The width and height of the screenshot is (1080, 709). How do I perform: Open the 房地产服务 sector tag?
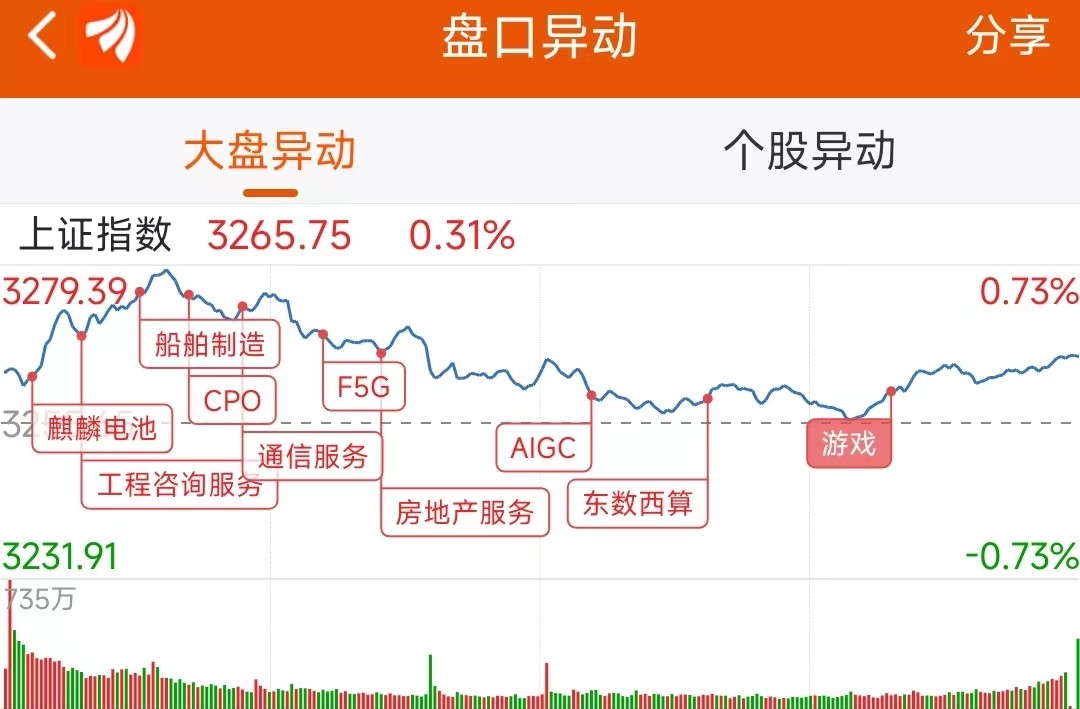[465, 513]
